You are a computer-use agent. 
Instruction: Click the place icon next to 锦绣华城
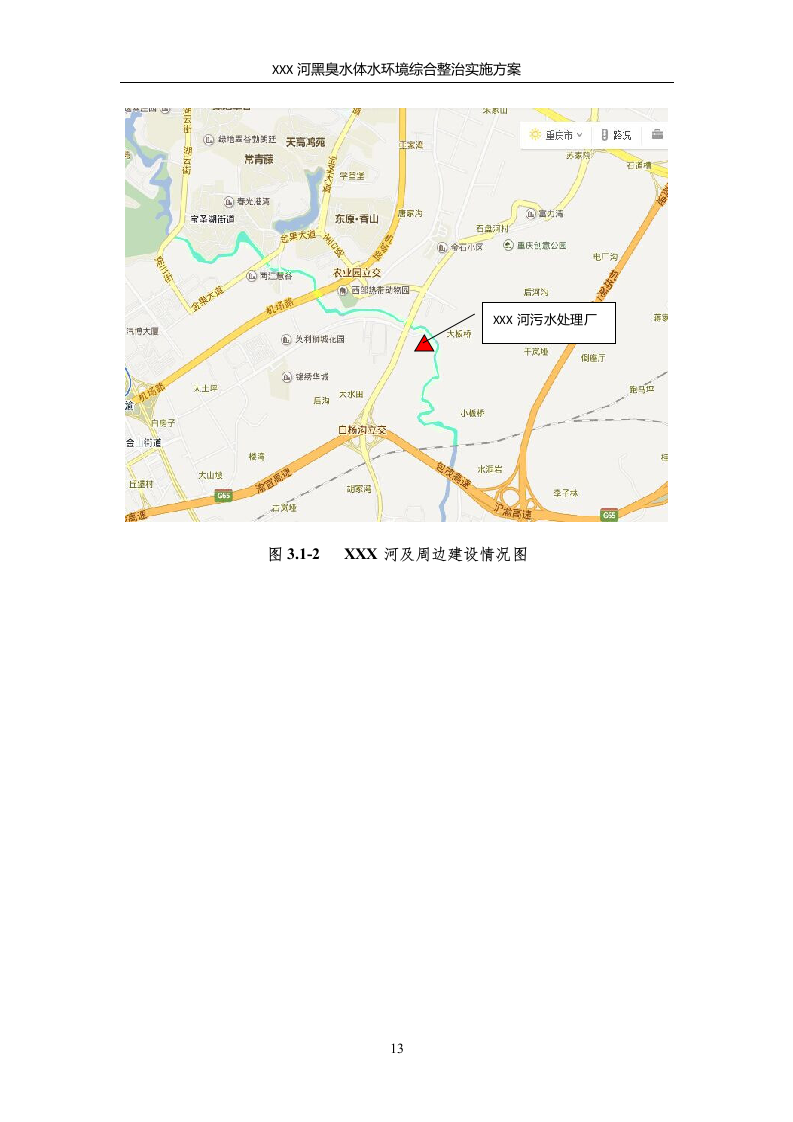[x=286, y=376]
